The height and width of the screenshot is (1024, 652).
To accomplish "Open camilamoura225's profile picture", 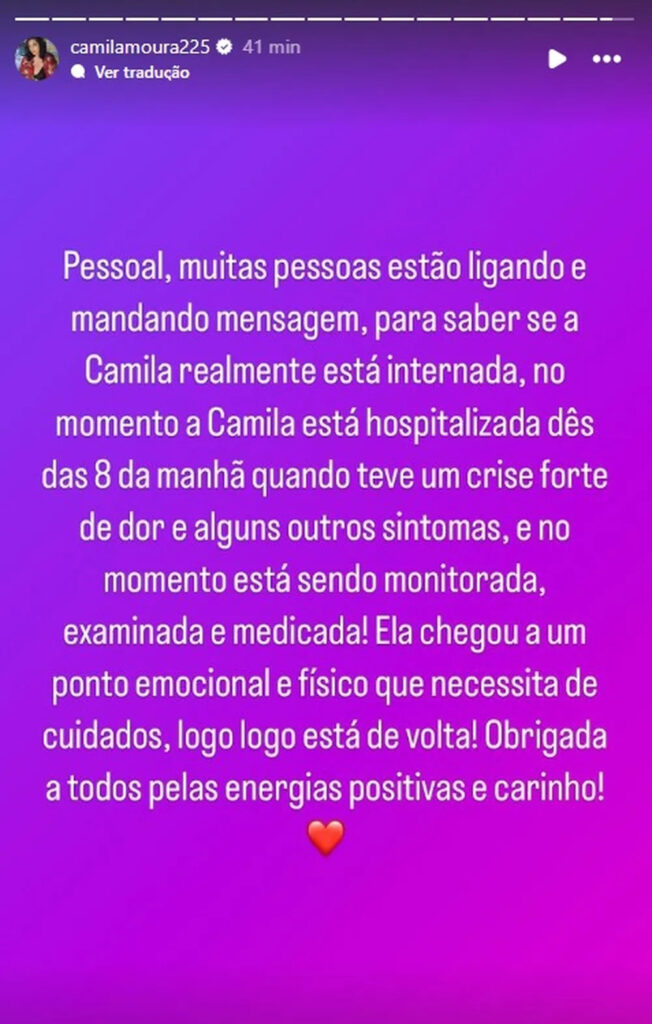I will click(x=36, y=59).
